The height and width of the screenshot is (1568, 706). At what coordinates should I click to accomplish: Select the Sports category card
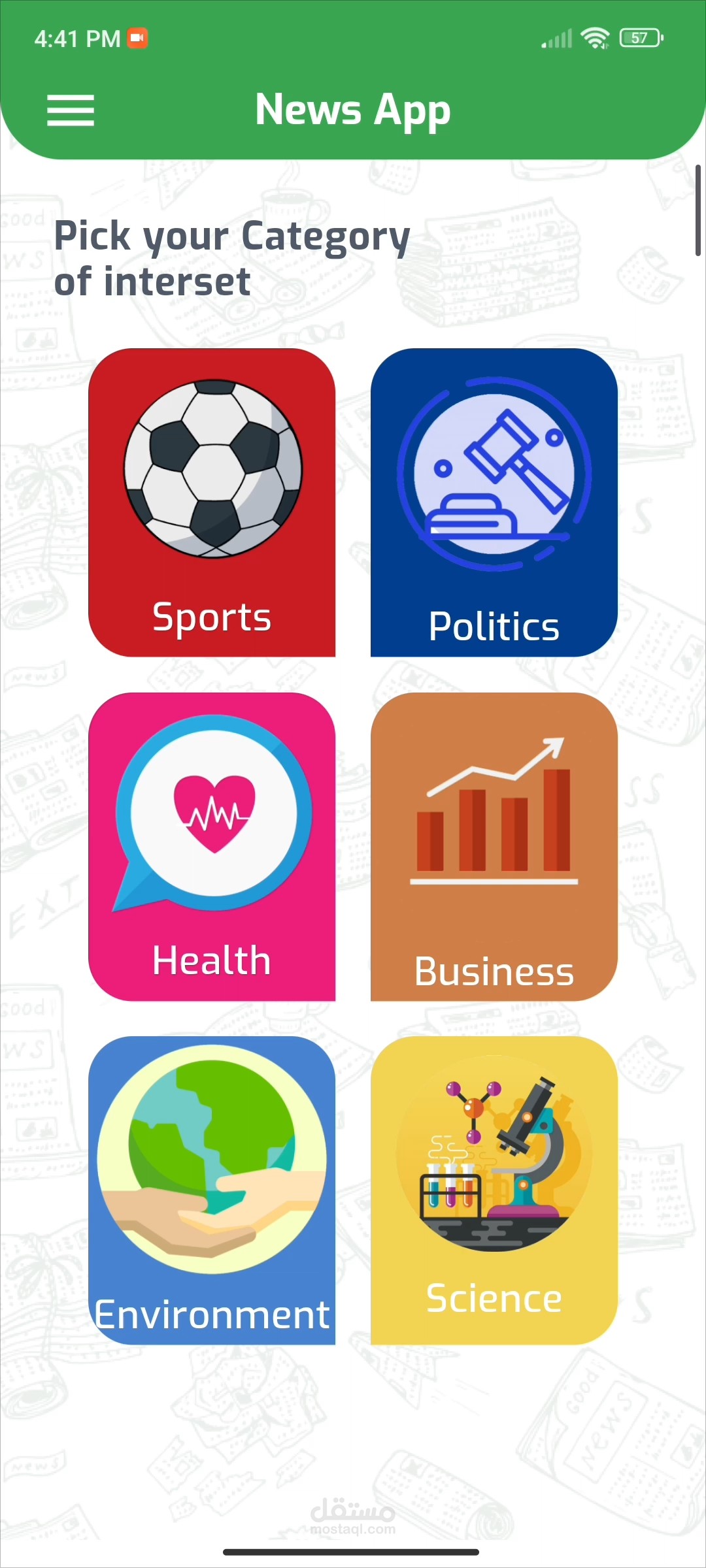[x=212, y=502]
